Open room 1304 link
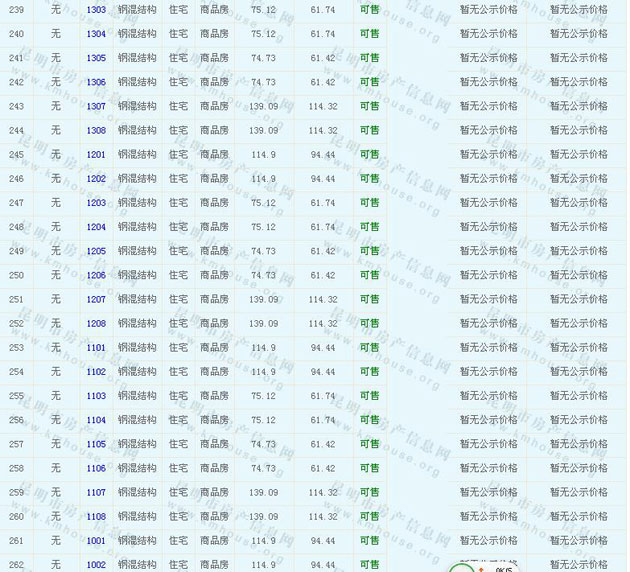Viewport: 630px width, 572px height. click(x=96, y=34)
